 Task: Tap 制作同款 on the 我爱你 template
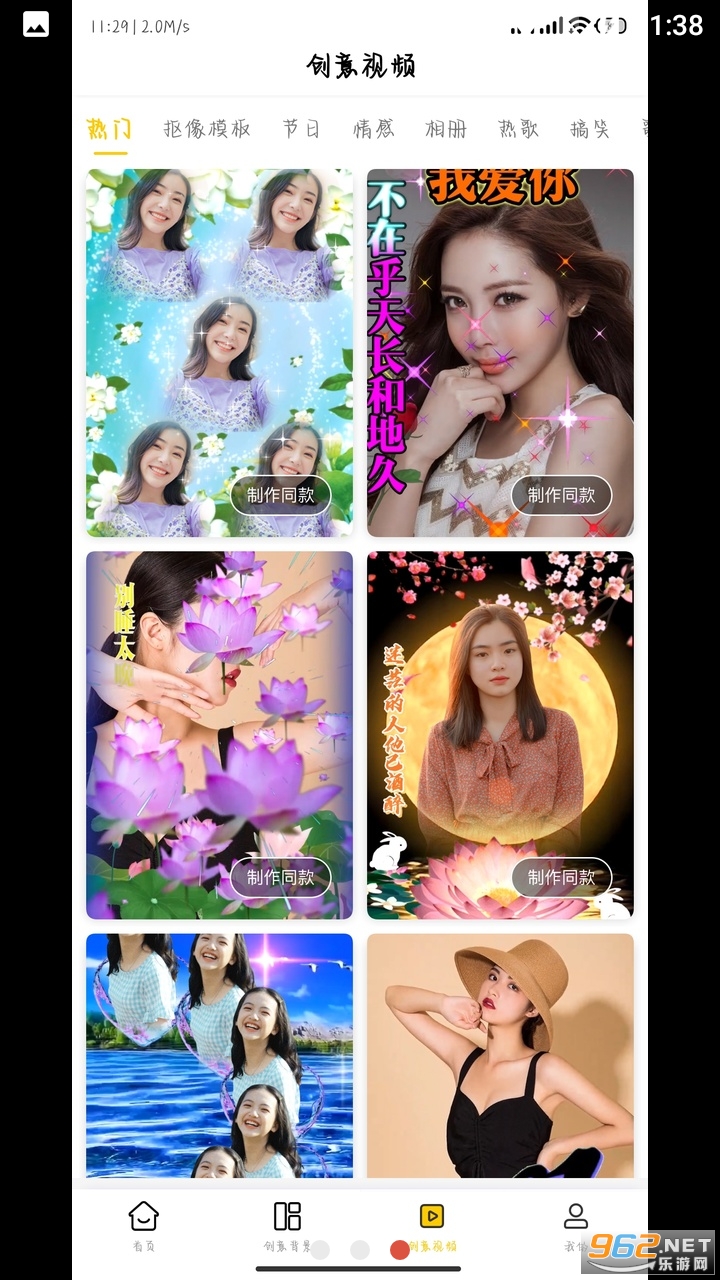[x=561, y=495]
